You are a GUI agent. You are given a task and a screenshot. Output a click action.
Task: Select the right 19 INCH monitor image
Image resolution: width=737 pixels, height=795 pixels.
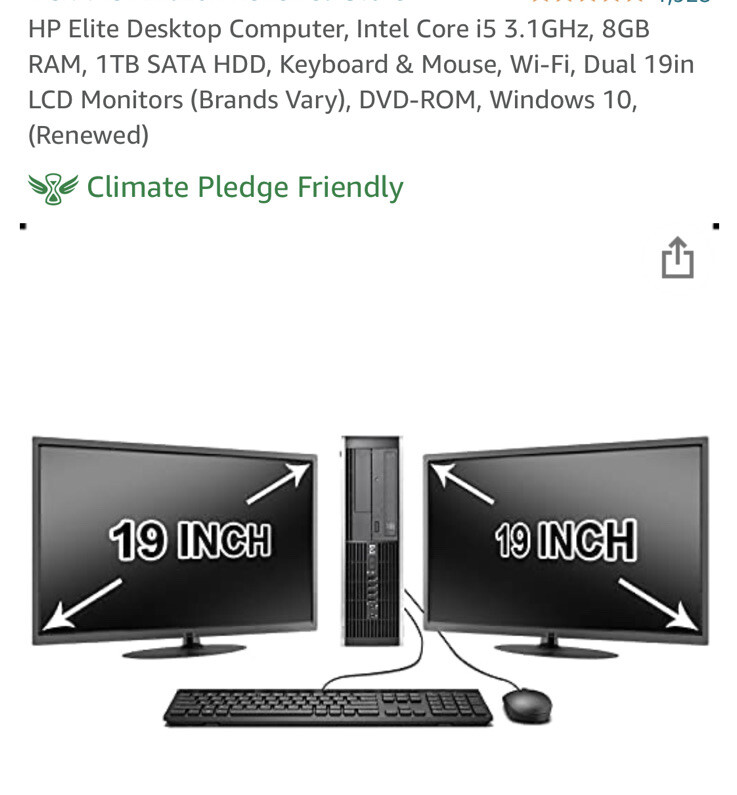point(565,540)
